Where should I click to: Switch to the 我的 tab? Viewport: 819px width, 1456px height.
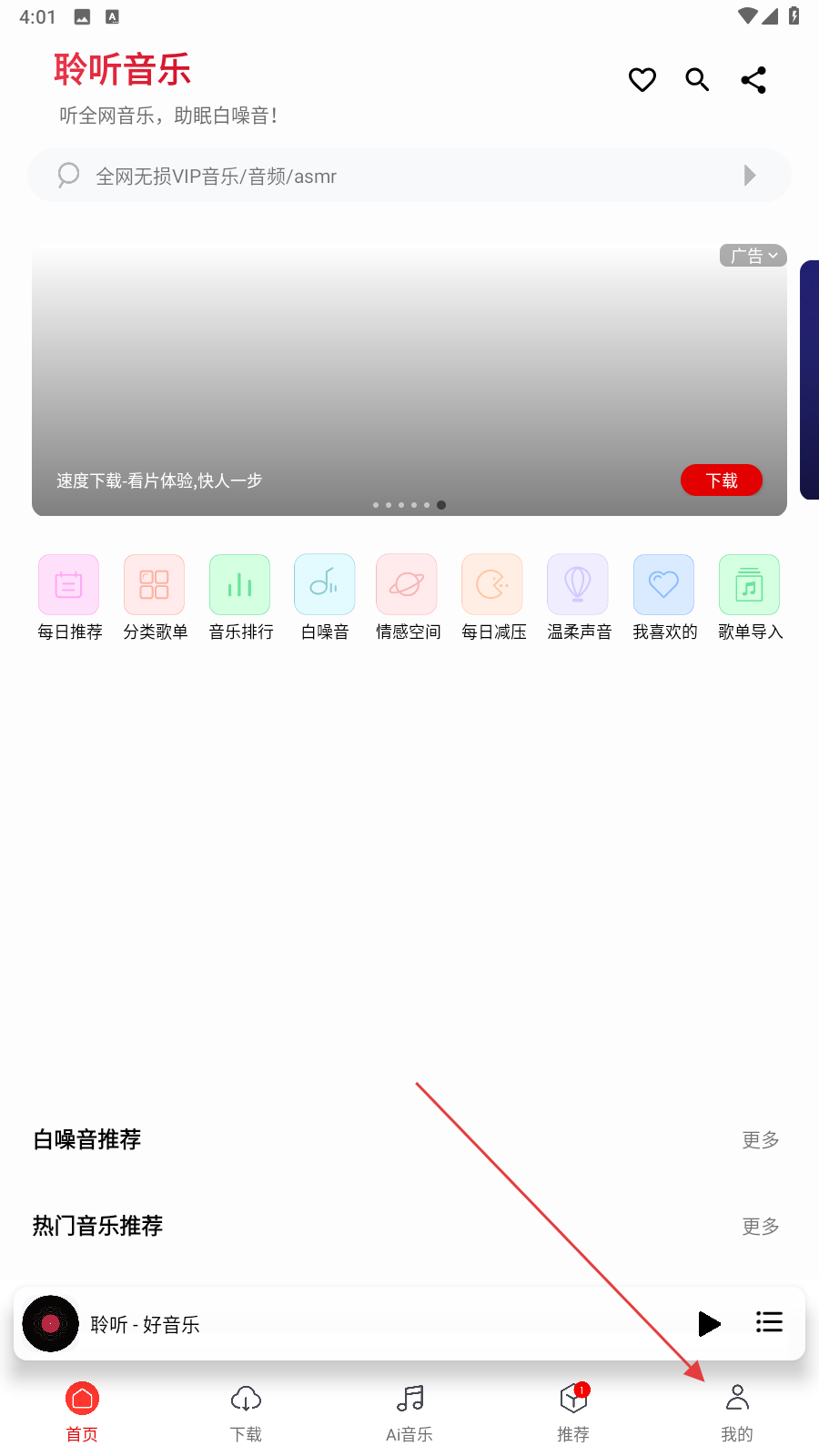point(737,1412)
